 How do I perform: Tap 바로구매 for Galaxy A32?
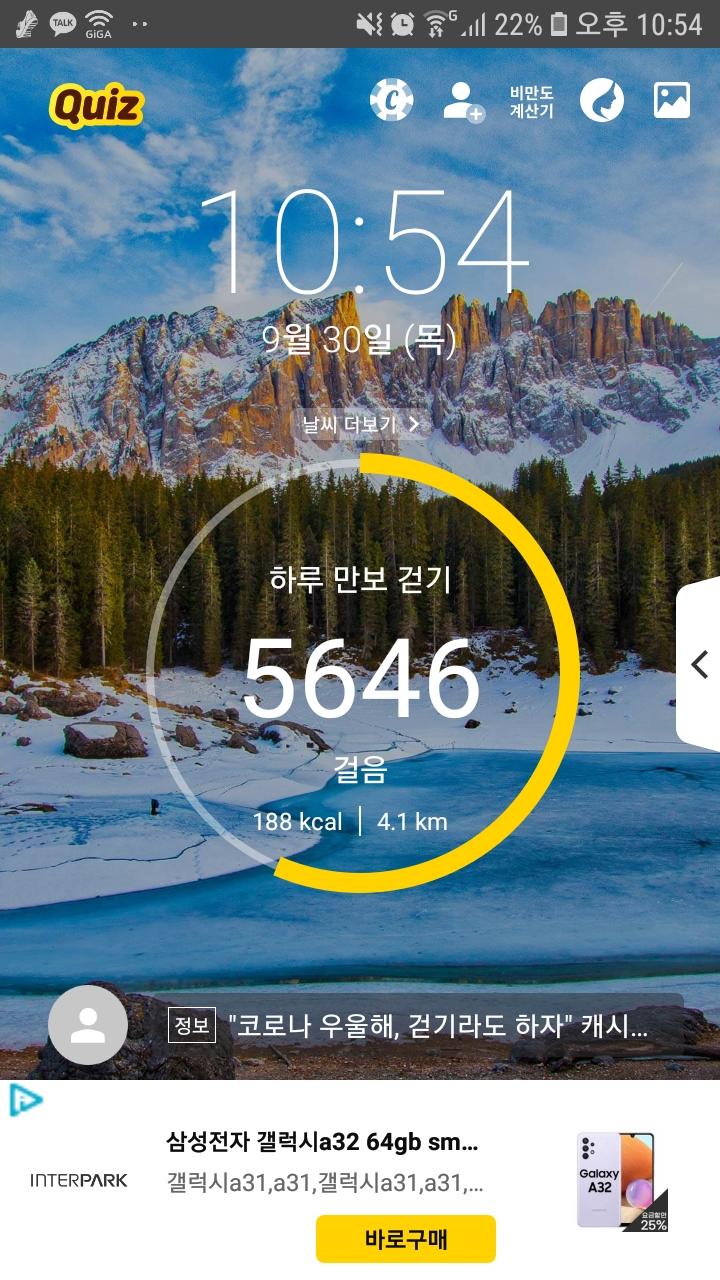click(405, 1239)
